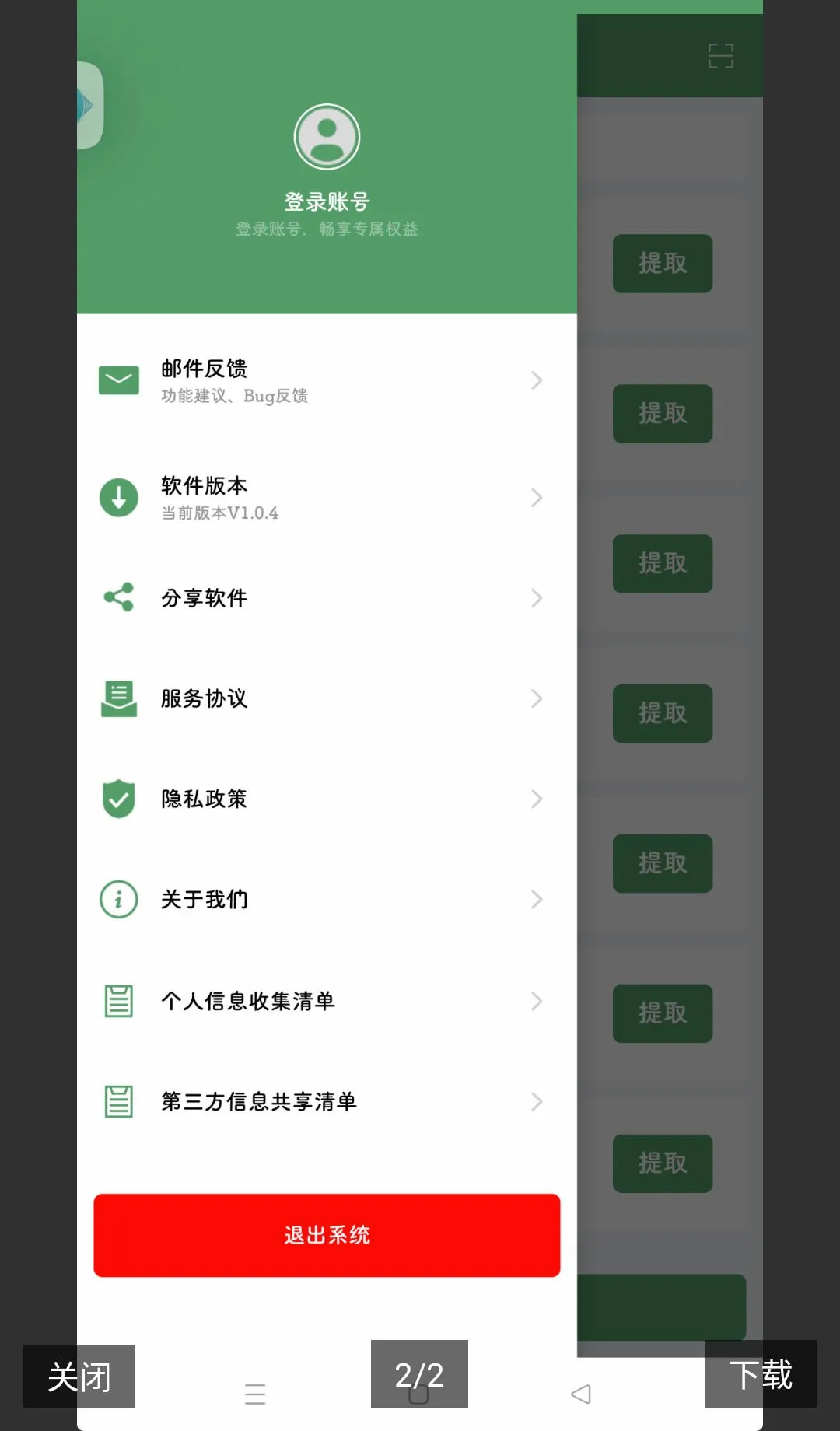View the 隐私政策 privacy policy
The image size is (840, 1431).
point(327,799)
